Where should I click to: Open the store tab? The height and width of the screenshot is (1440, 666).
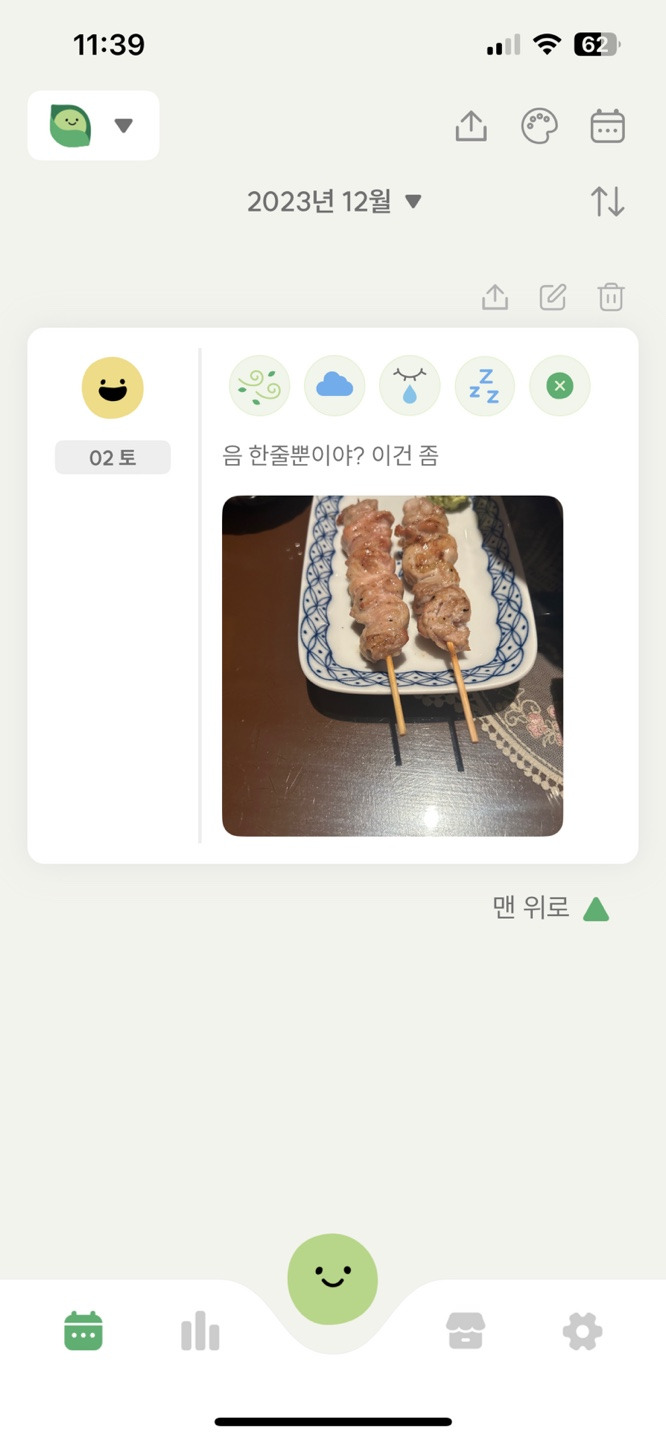pos(465,1332)
